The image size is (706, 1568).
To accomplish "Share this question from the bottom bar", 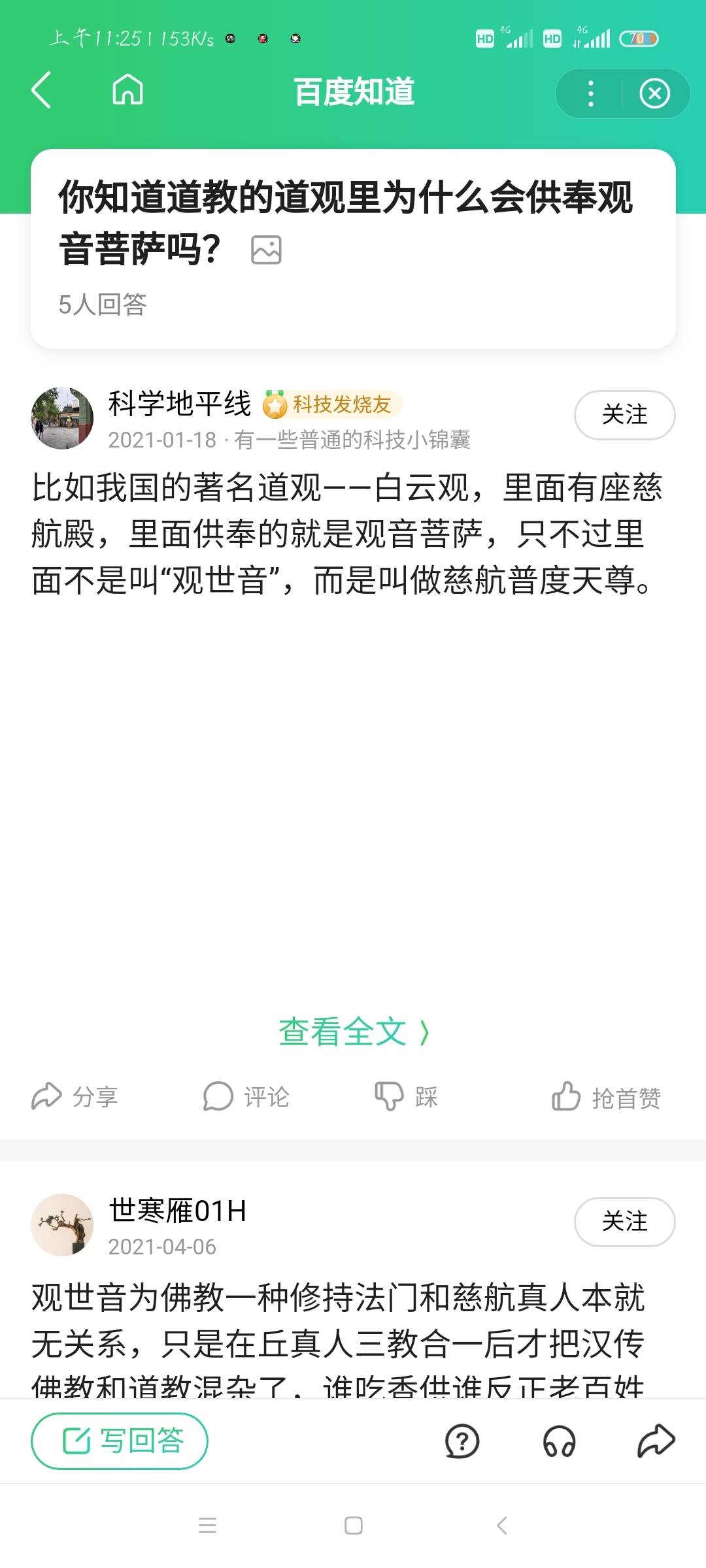I will pyautogui.click(x=656, y=1441).
